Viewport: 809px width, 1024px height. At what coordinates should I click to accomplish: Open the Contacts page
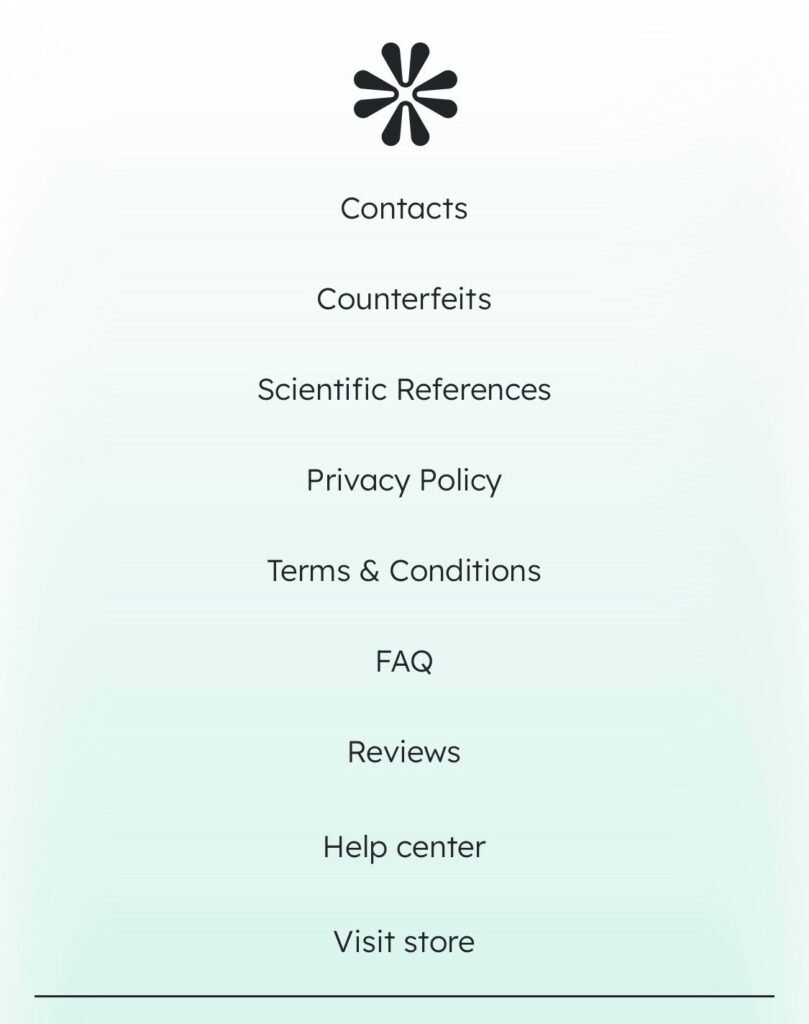click(x=404, y=208)
